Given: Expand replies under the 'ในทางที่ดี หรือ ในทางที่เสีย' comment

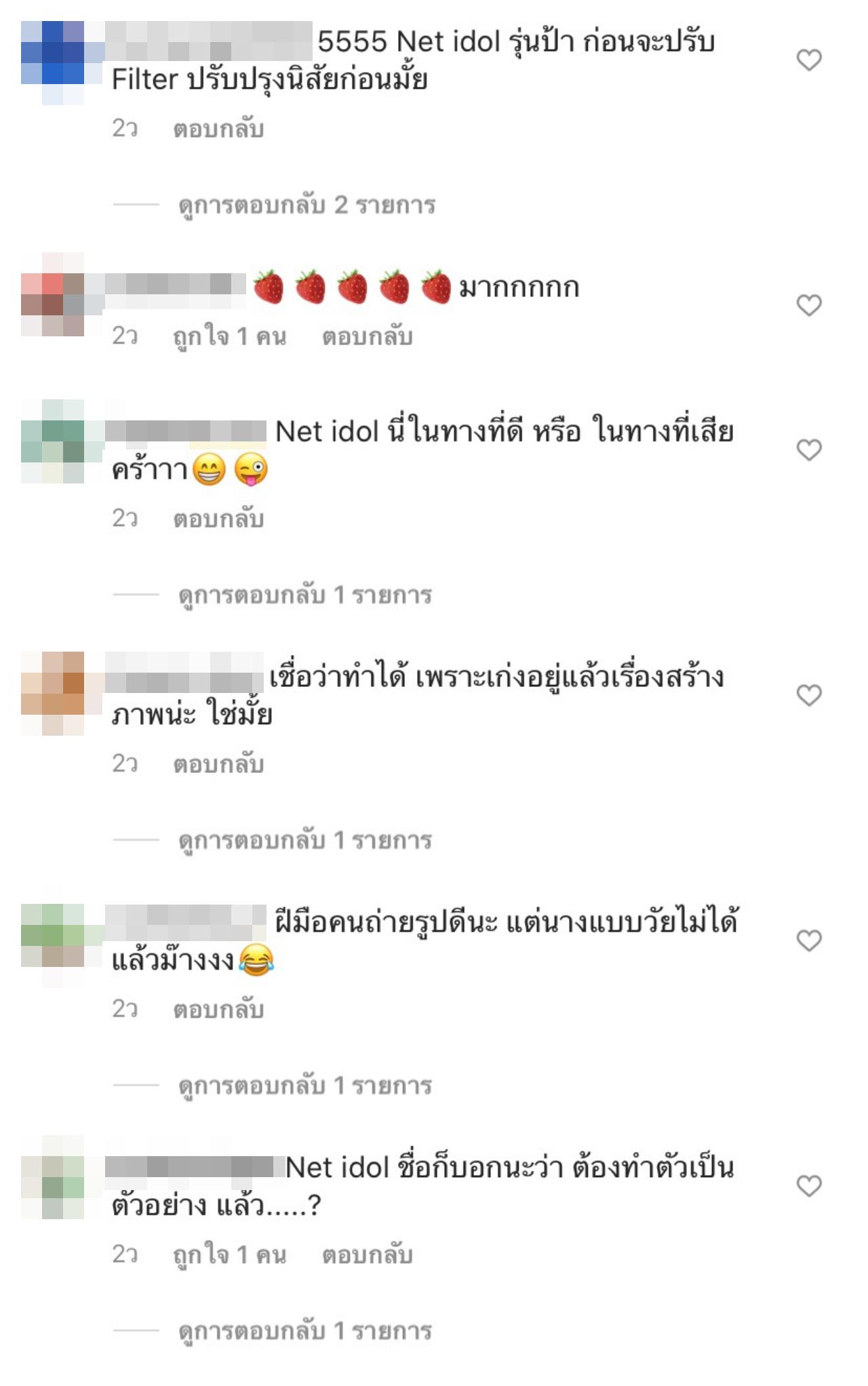Looking at the screenshot, I should (304, 595).
